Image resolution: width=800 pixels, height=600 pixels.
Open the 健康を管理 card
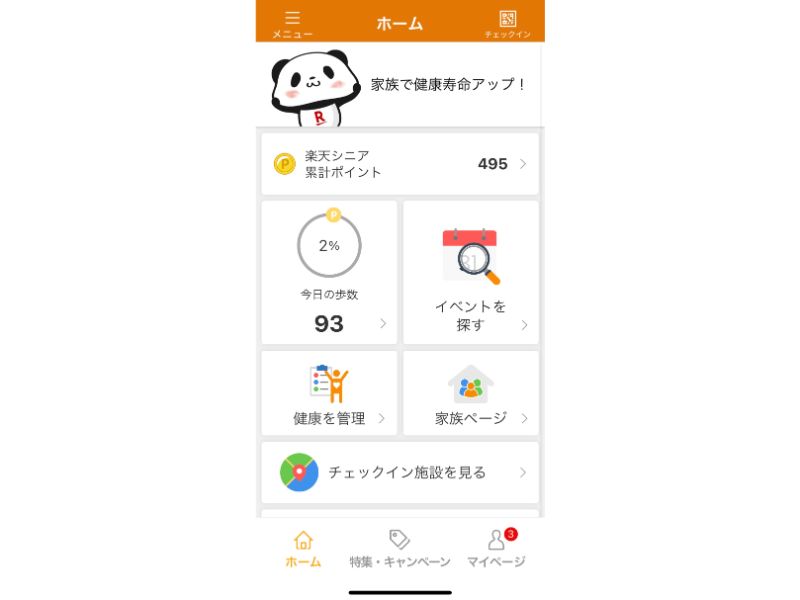[x=329, y=393]
